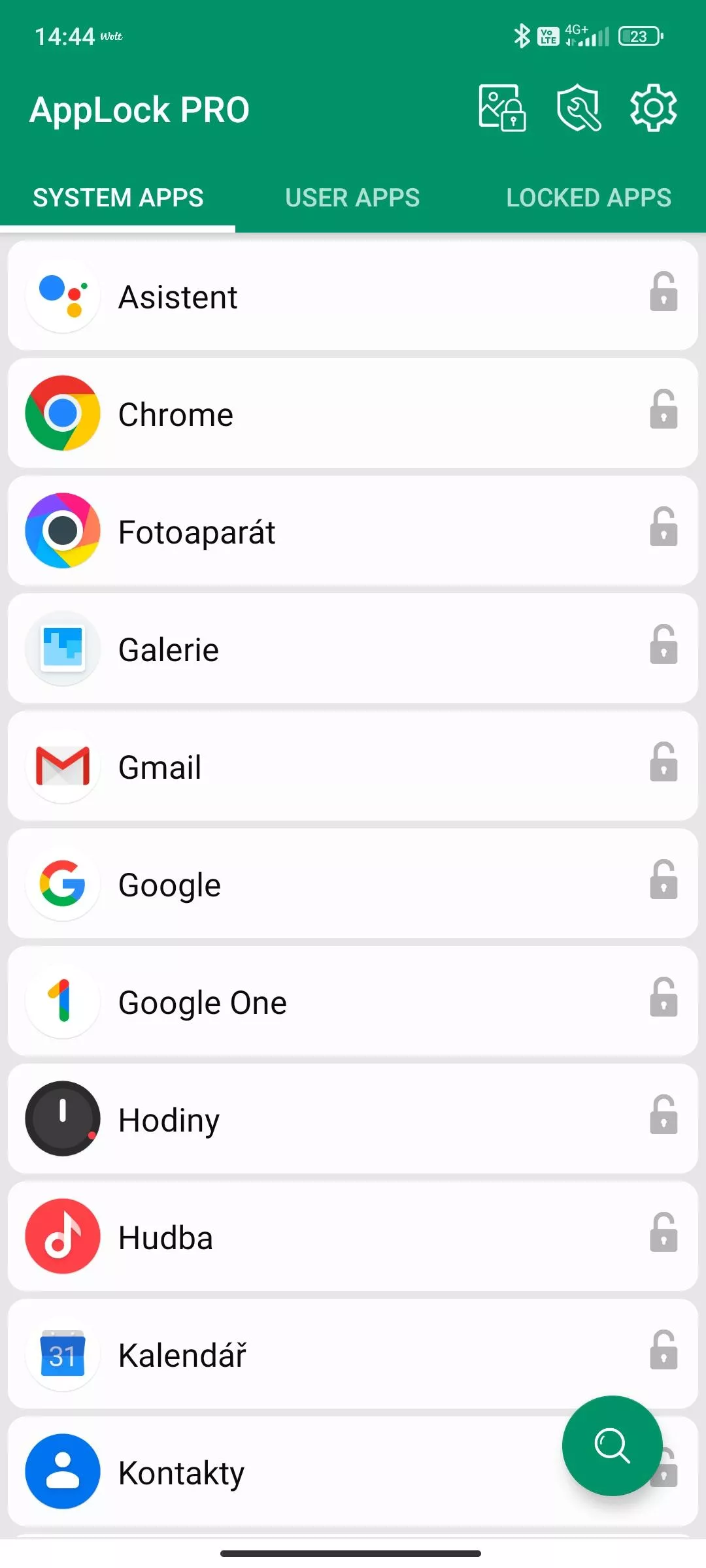The width and height of the screenshot is (706, 1568).
Task: Lock the Asistent app
Action: (664, 291)
